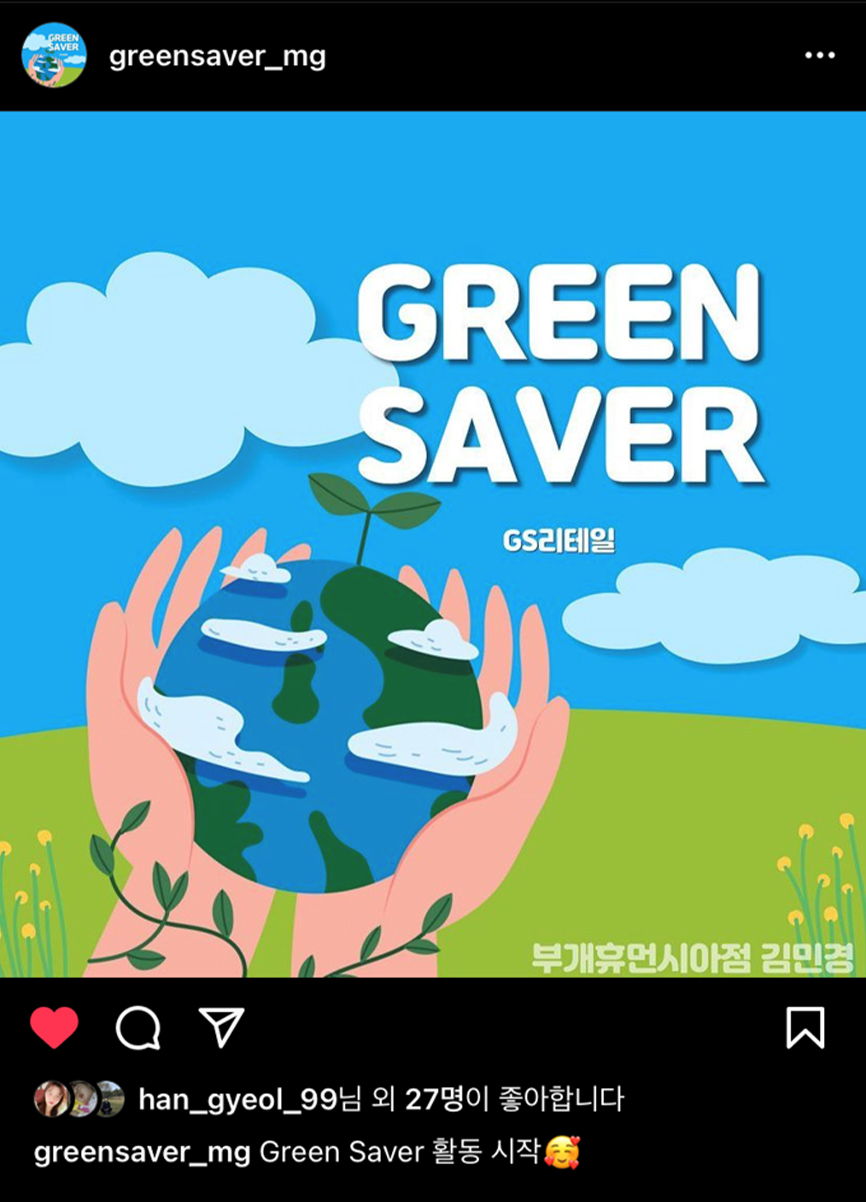View the Green Saver post image
The image size is (866, 1202).
pyautogui.click(x=433, y=543)
